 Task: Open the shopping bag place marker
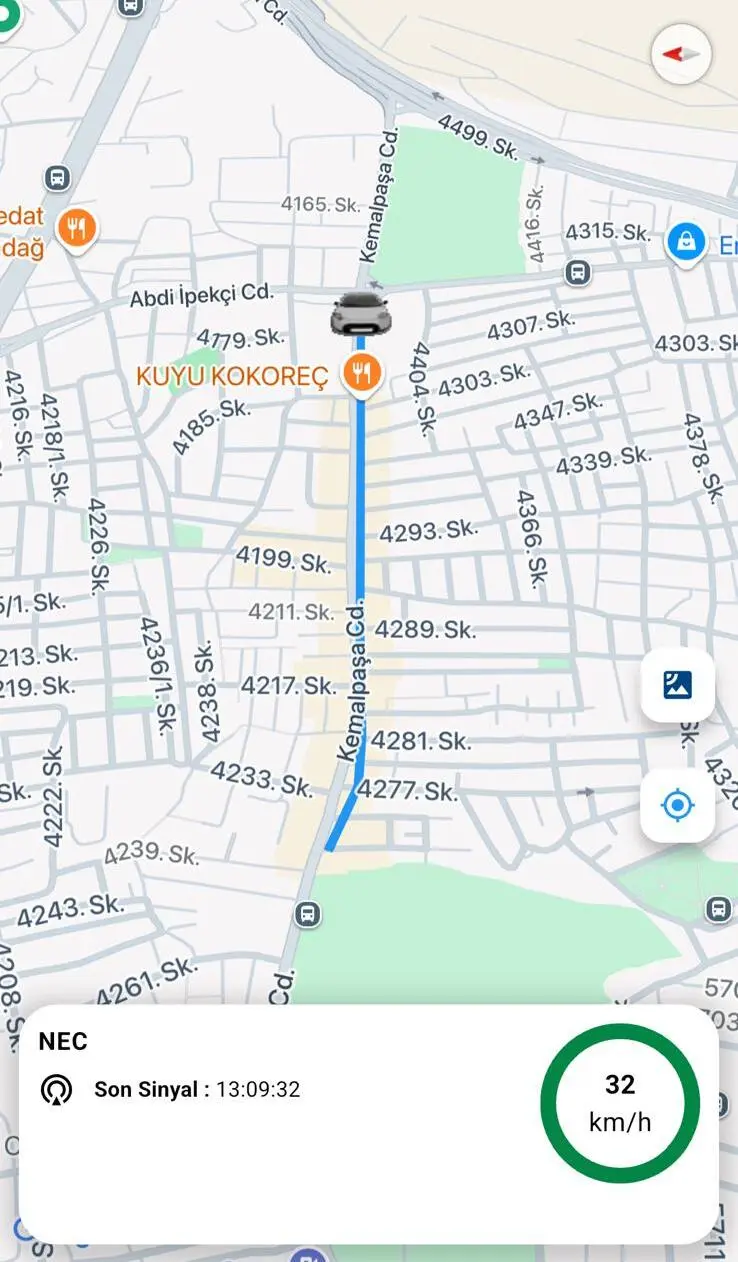[686, 241]
